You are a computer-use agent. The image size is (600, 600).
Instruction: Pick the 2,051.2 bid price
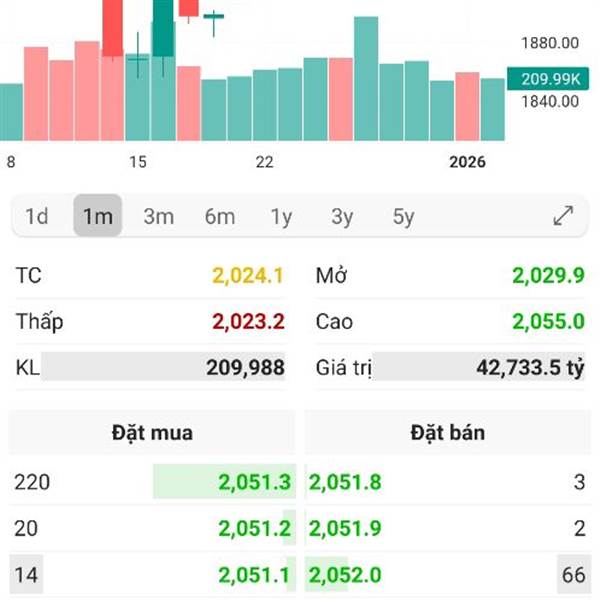point(255,529)
